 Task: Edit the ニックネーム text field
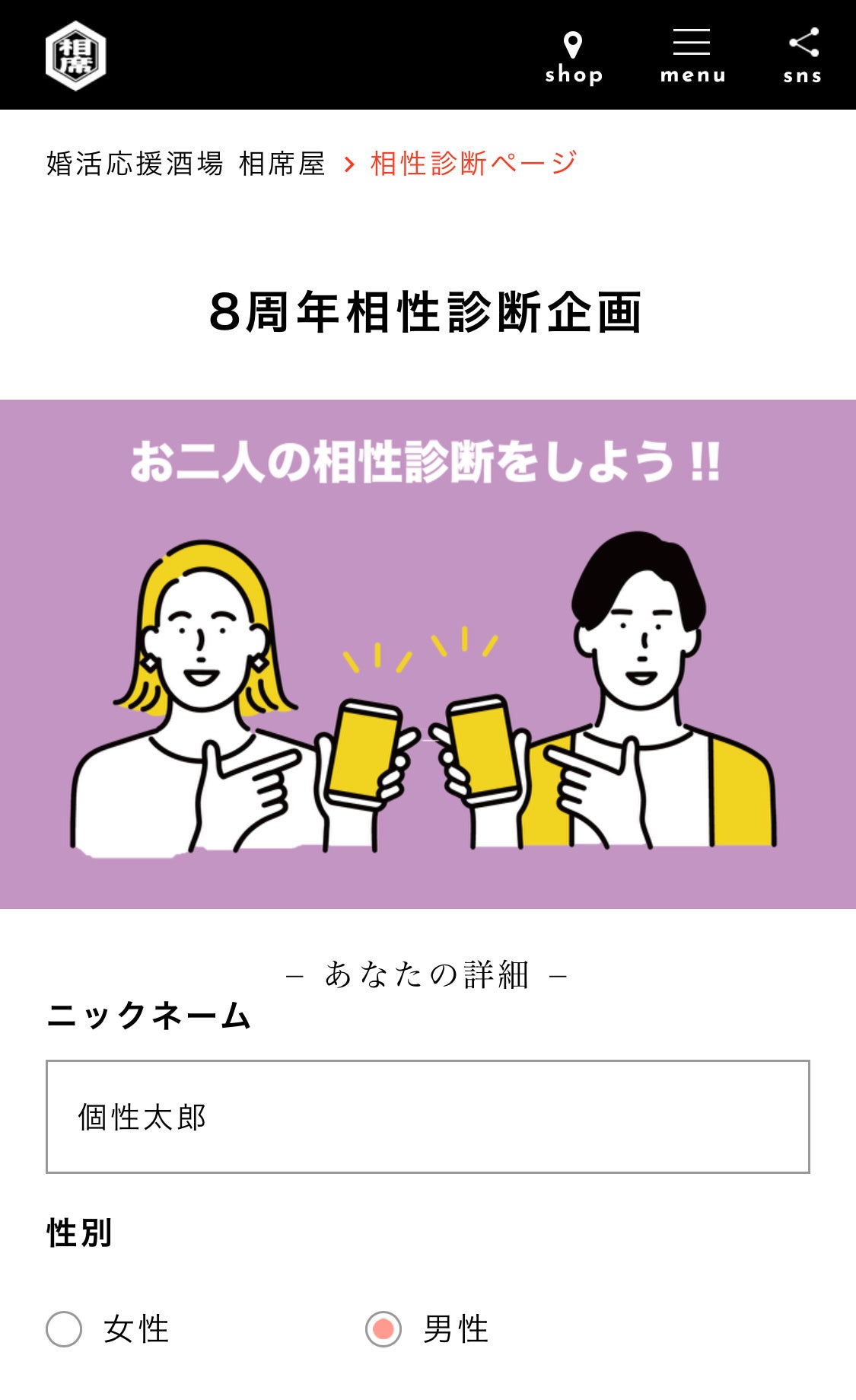[x=428, y=1116]
